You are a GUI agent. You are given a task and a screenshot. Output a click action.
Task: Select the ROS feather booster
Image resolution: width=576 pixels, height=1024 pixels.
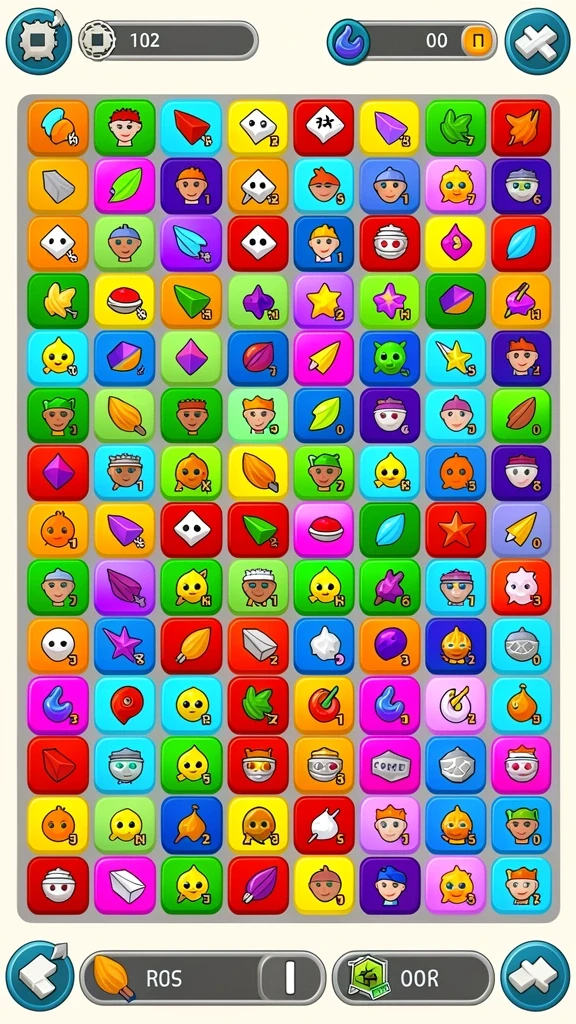point(114,978)
